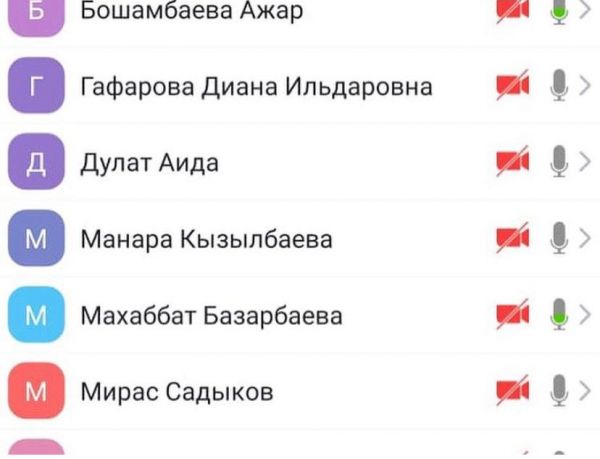Open participant Дулат Аида
This screenshot has height=459, width=600.
(x=148, y=163)
